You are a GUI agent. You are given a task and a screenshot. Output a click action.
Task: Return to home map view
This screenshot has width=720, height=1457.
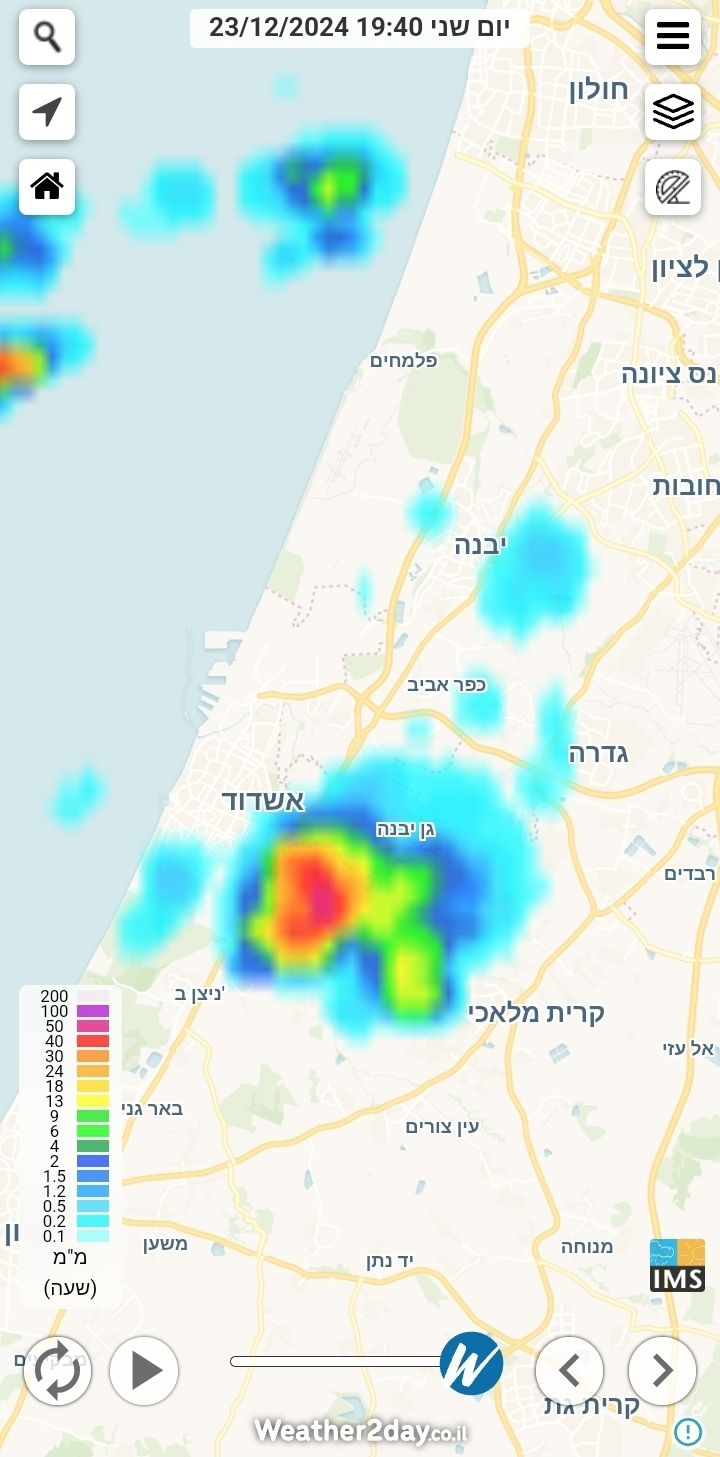(47, 187)
